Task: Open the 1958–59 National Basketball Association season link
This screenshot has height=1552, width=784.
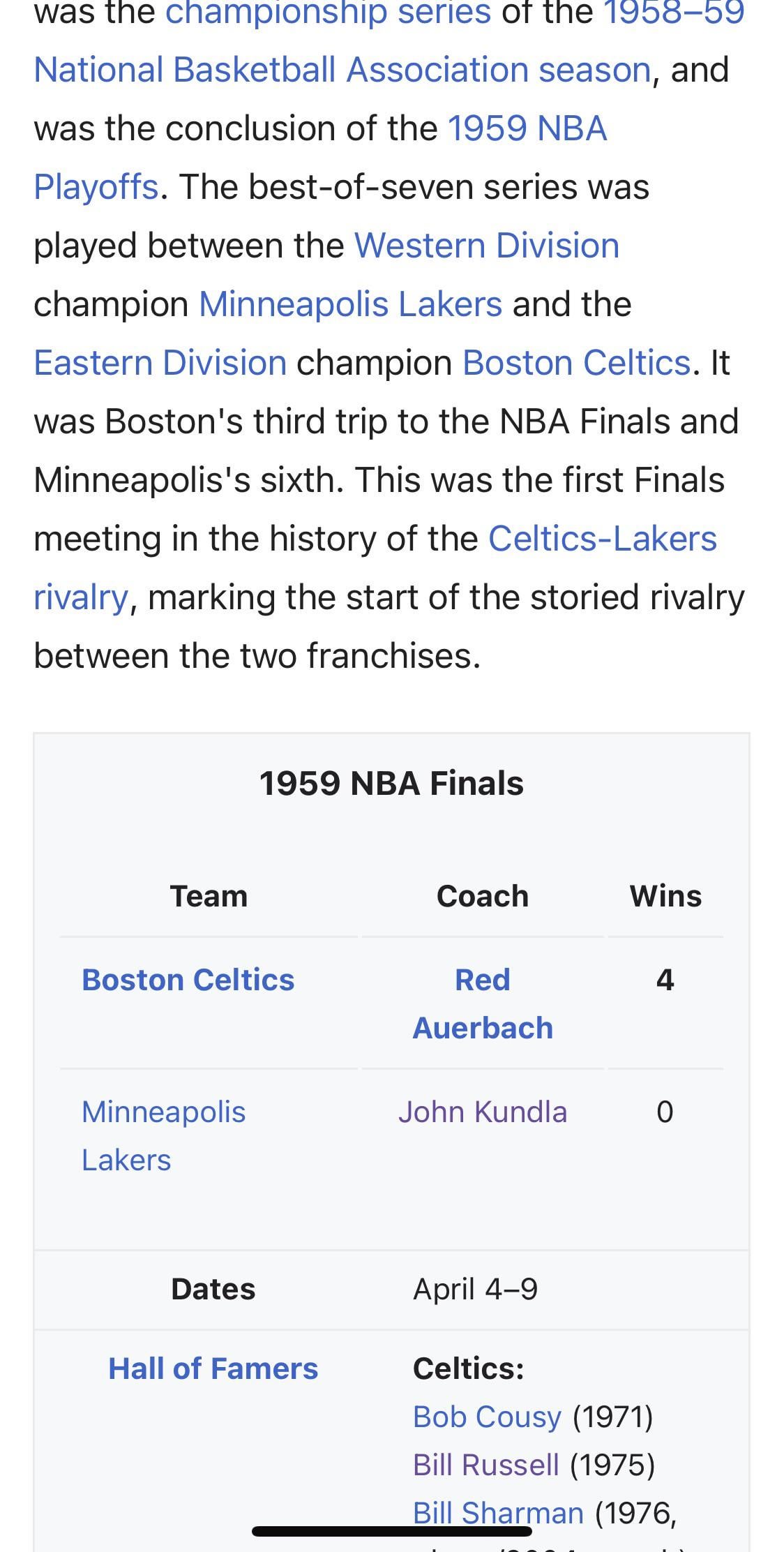Action: pos(342,70)
